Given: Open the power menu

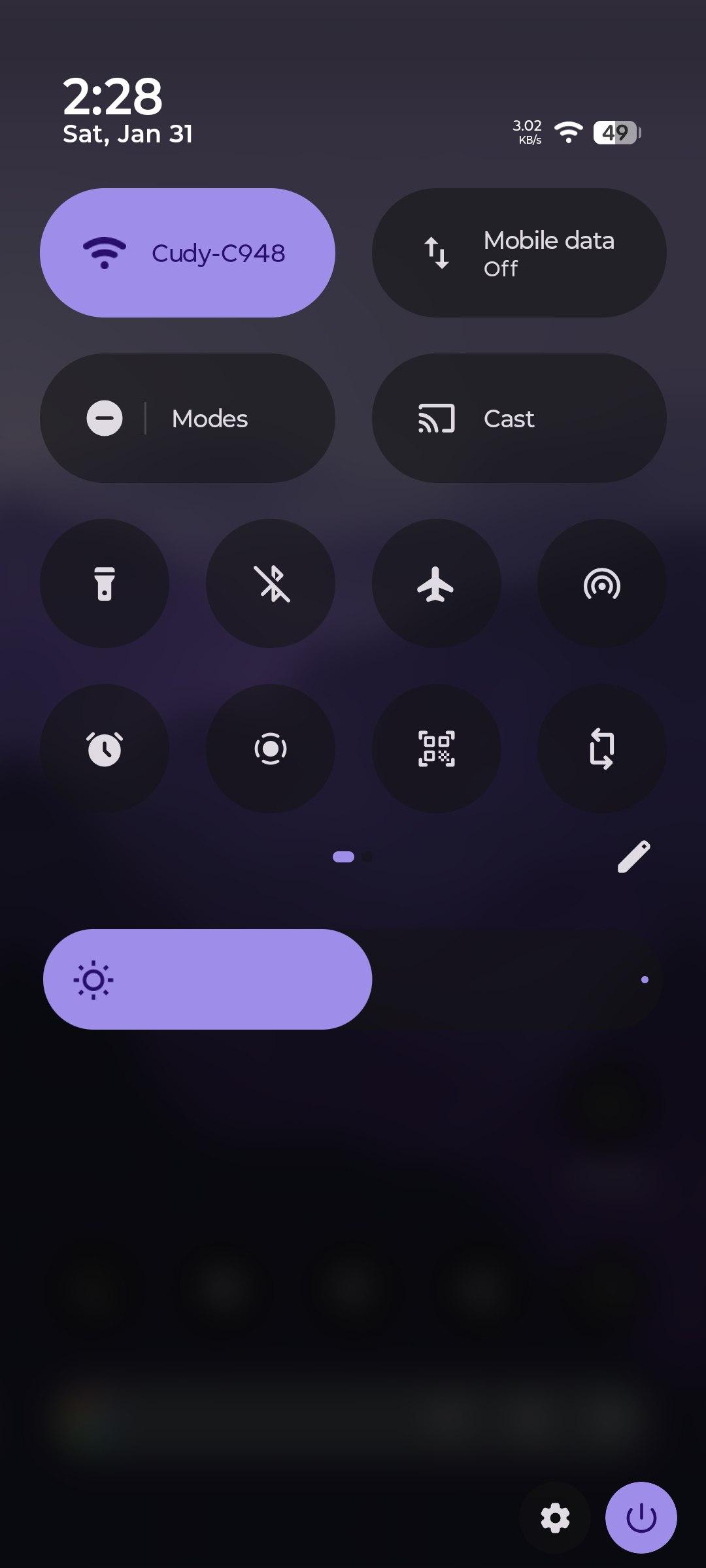Looking at the screenshot, I should (641, 1517).
